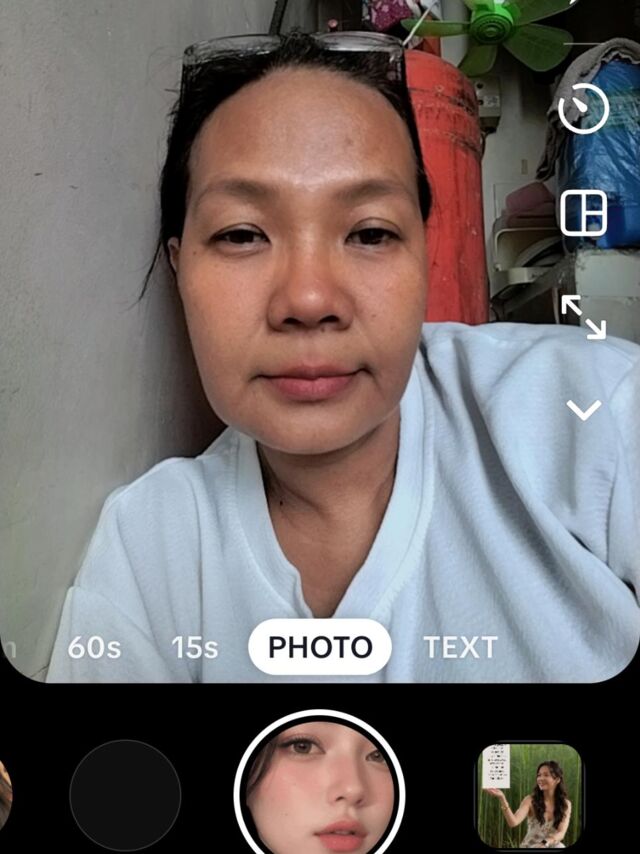The width and height of the screenshot is (640, 854).
Task: Collapse the side tools with the chevron
Action: [583, 409]
